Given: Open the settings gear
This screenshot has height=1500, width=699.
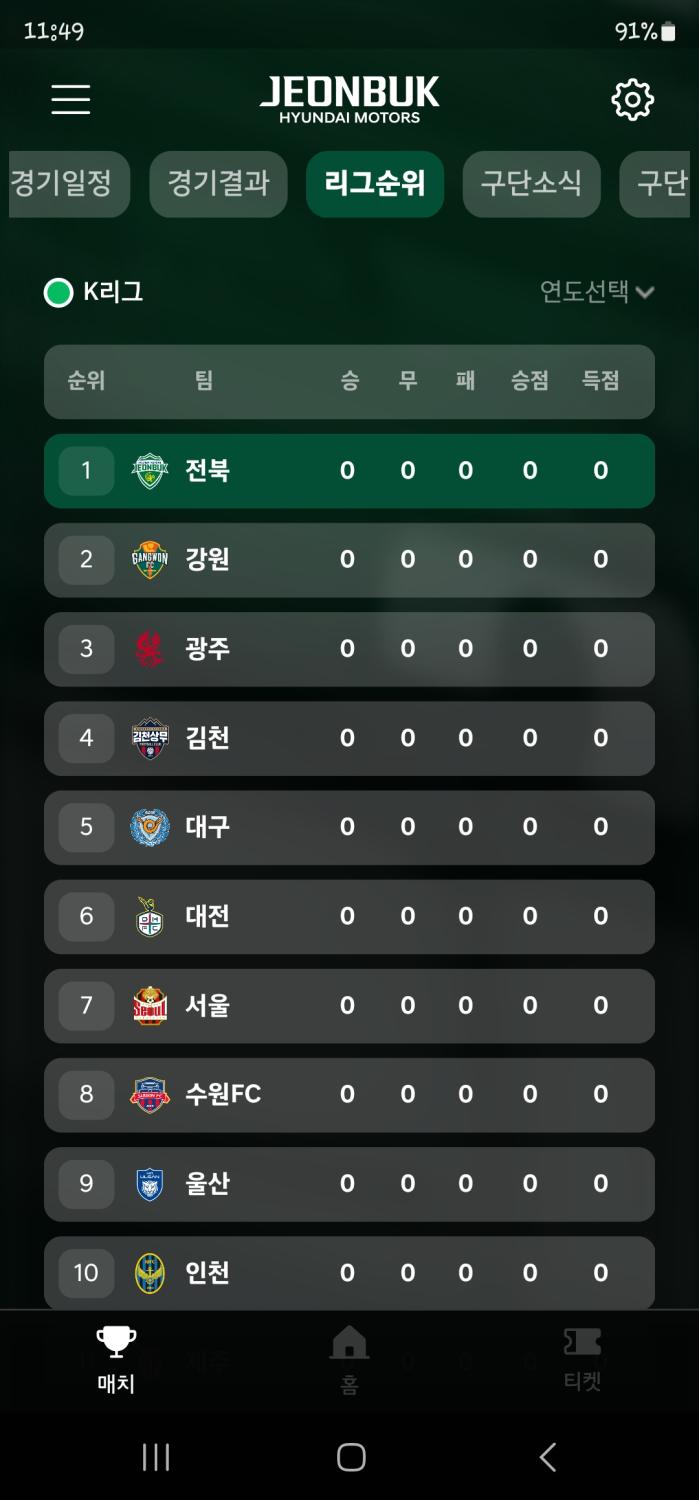Looking at the screenshot, I should (632, 100).
